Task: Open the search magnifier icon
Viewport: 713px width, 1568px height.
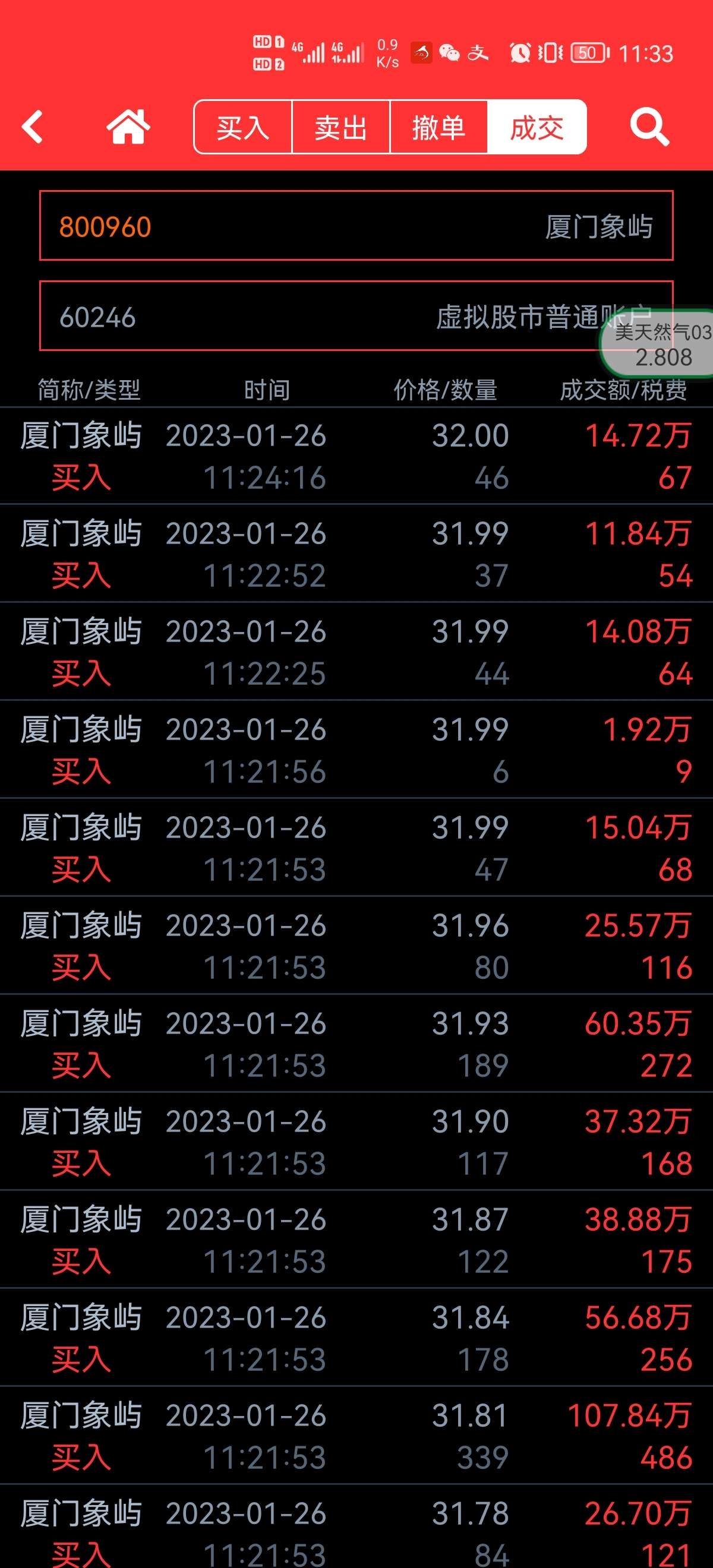Action: 649,127
